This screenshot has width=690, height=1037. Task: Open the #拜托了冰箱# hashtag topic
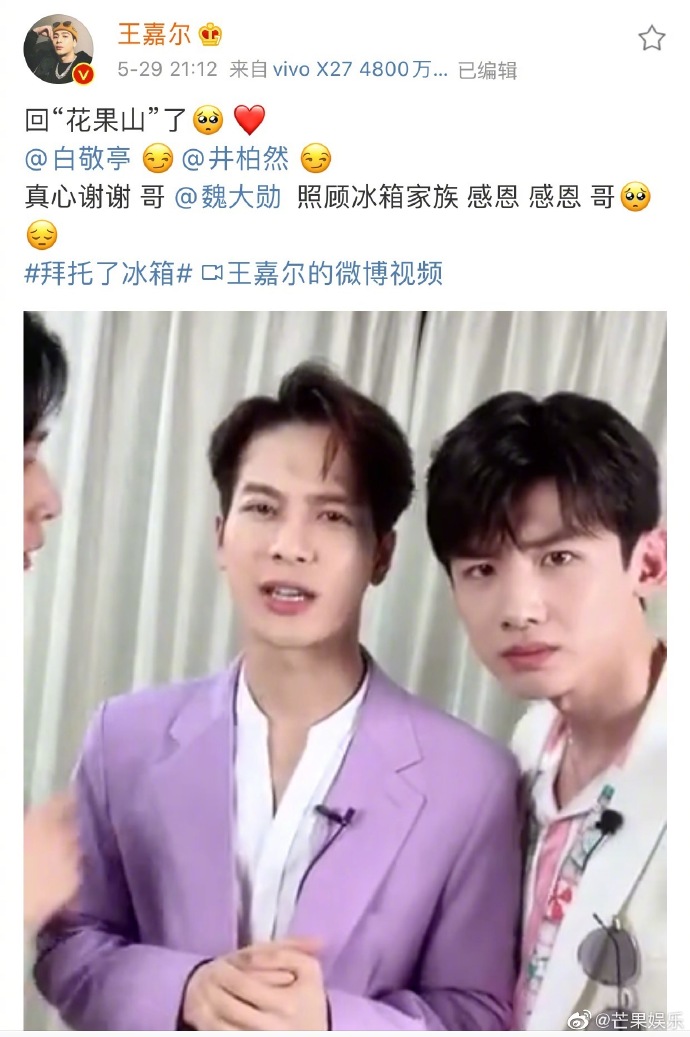(107, 273)
